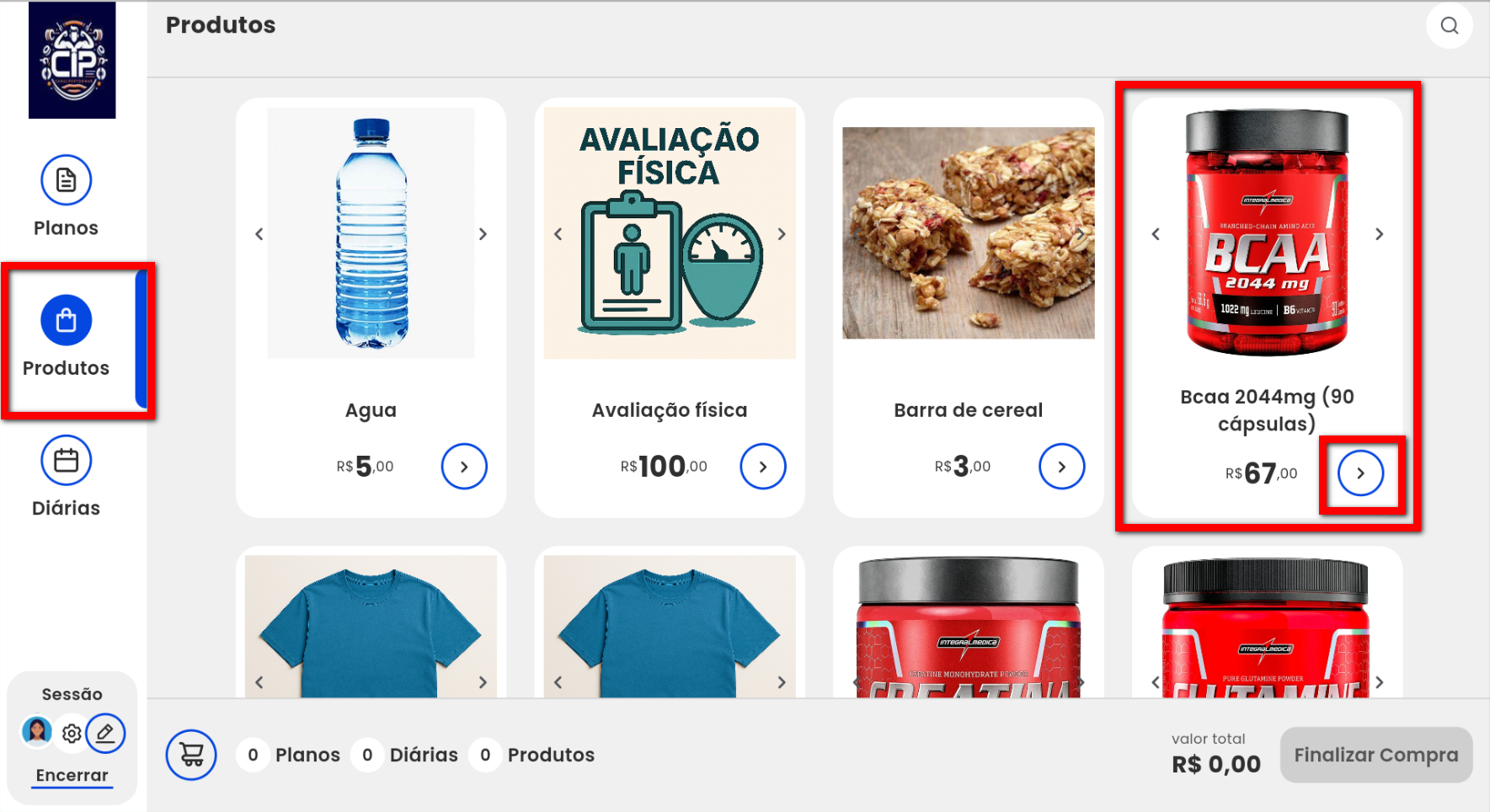Edit session with pencil icon
Image resolution: width=1490 pixels, height=812 pixels.
105,734
